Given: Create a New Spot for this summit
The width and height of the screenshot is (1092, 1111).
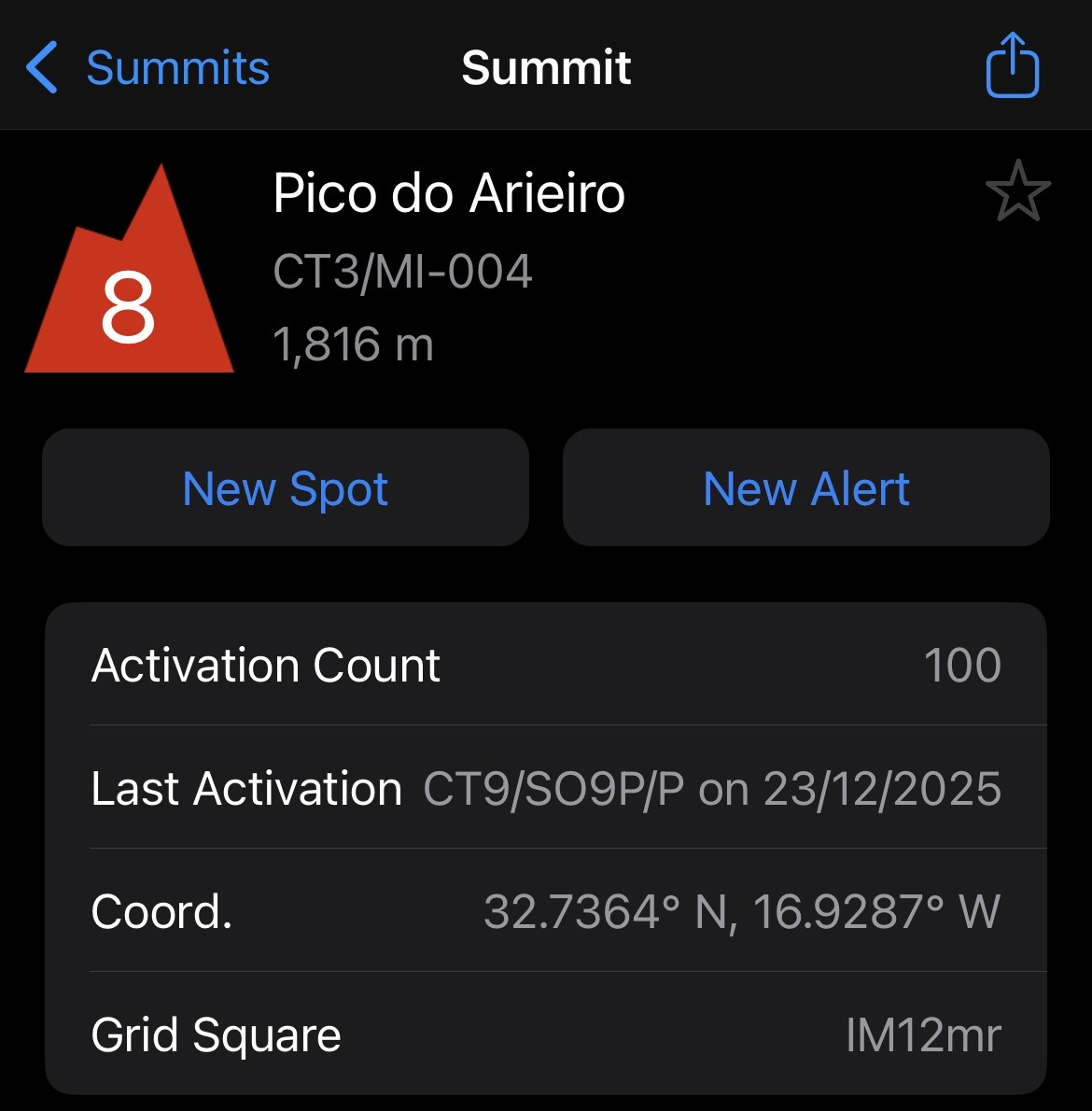Looking at the screenshot, I should (x=286, y=488).
